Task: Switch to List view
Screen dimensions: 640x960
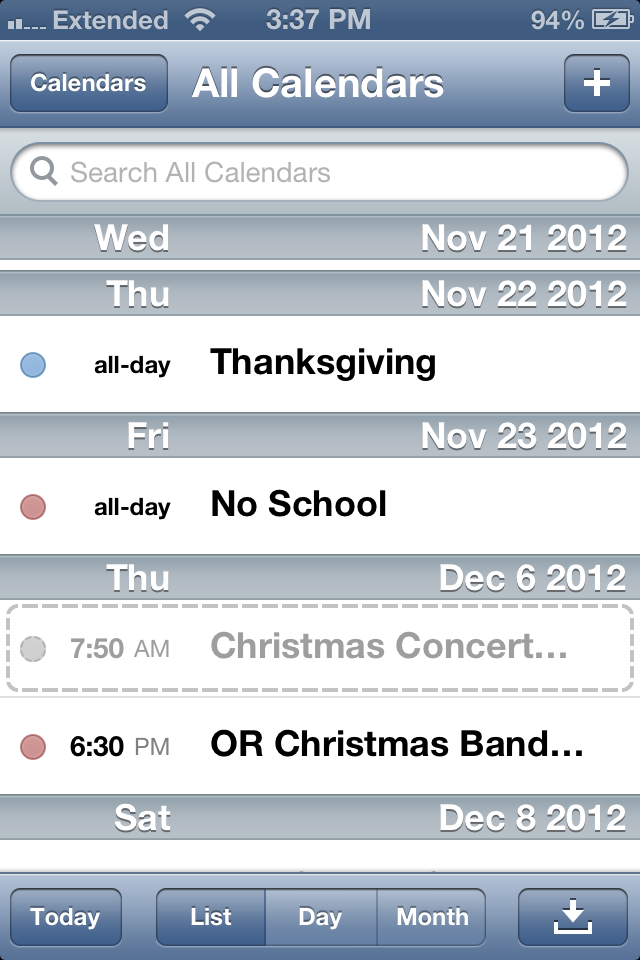Action: [211, 917]
